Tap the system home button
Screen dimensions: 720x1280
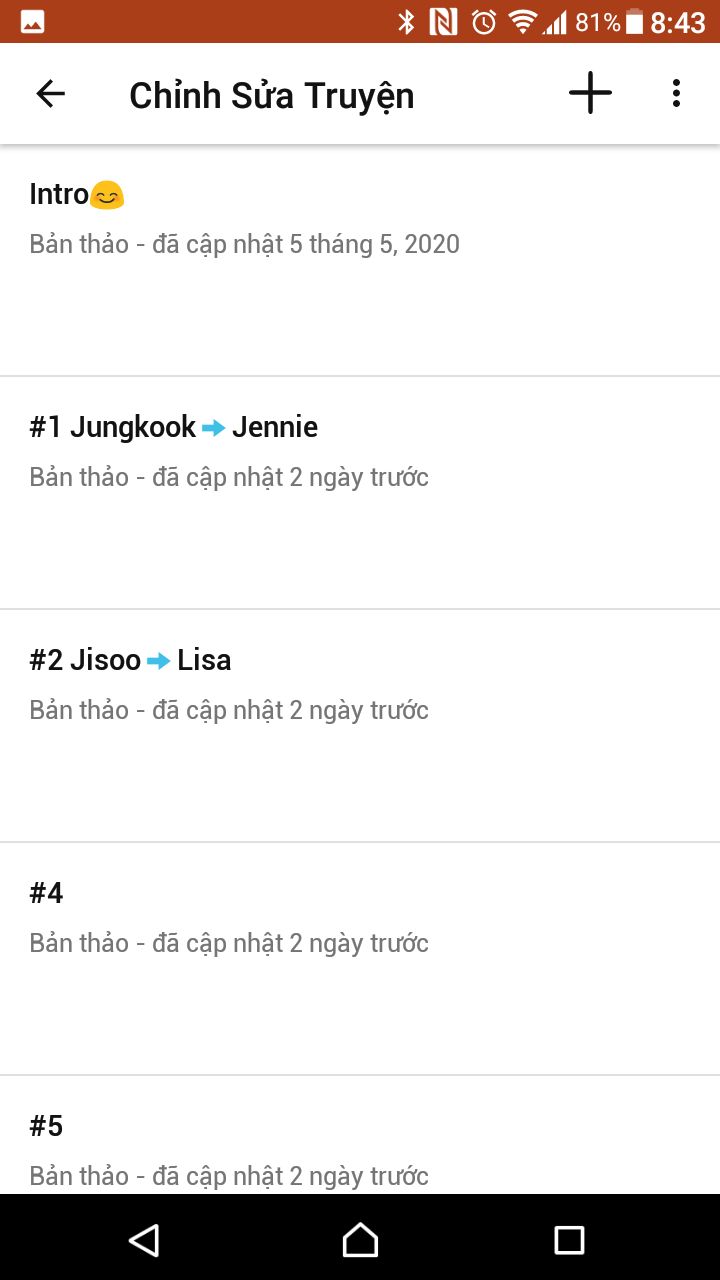[360, 1240]
